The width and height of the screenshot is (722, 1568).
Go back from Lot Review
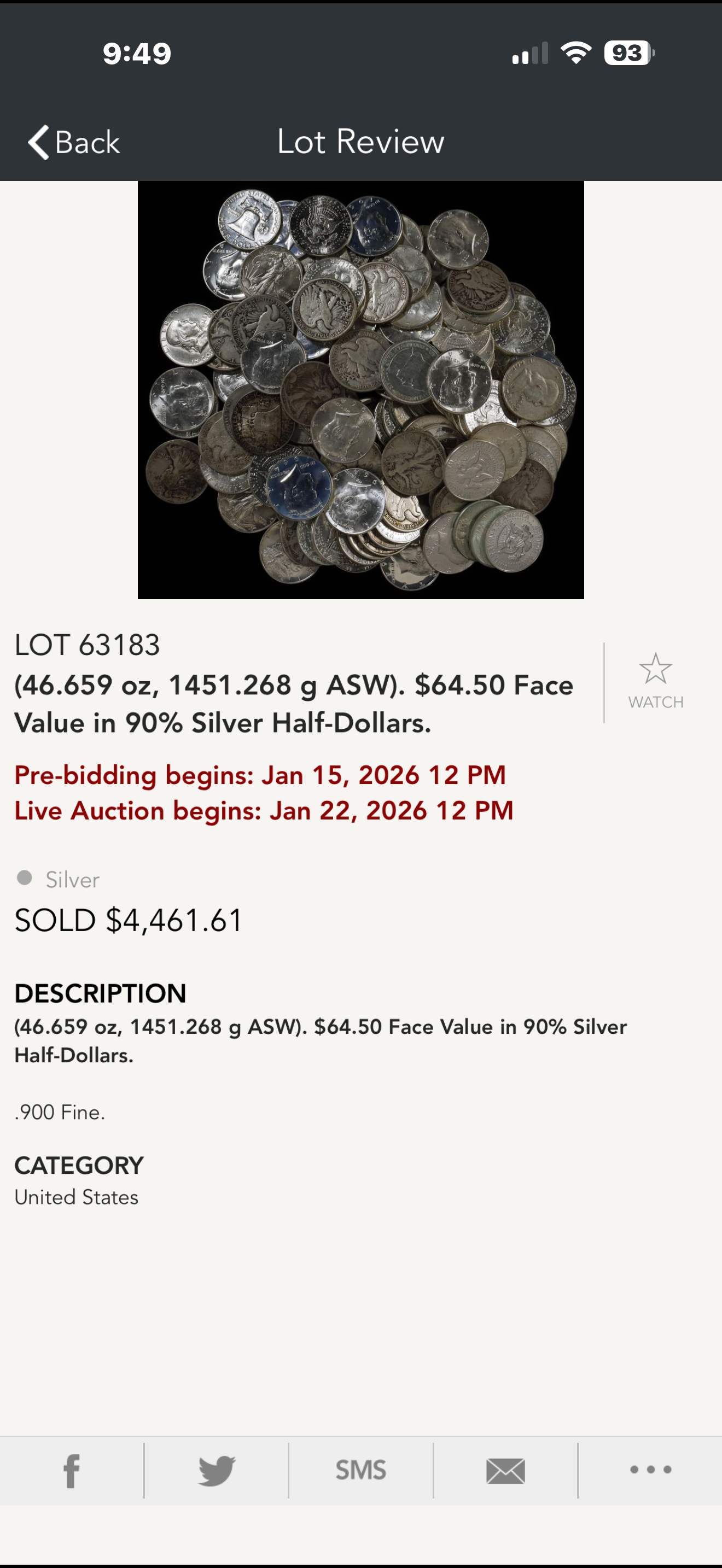(x=74, y=143)
